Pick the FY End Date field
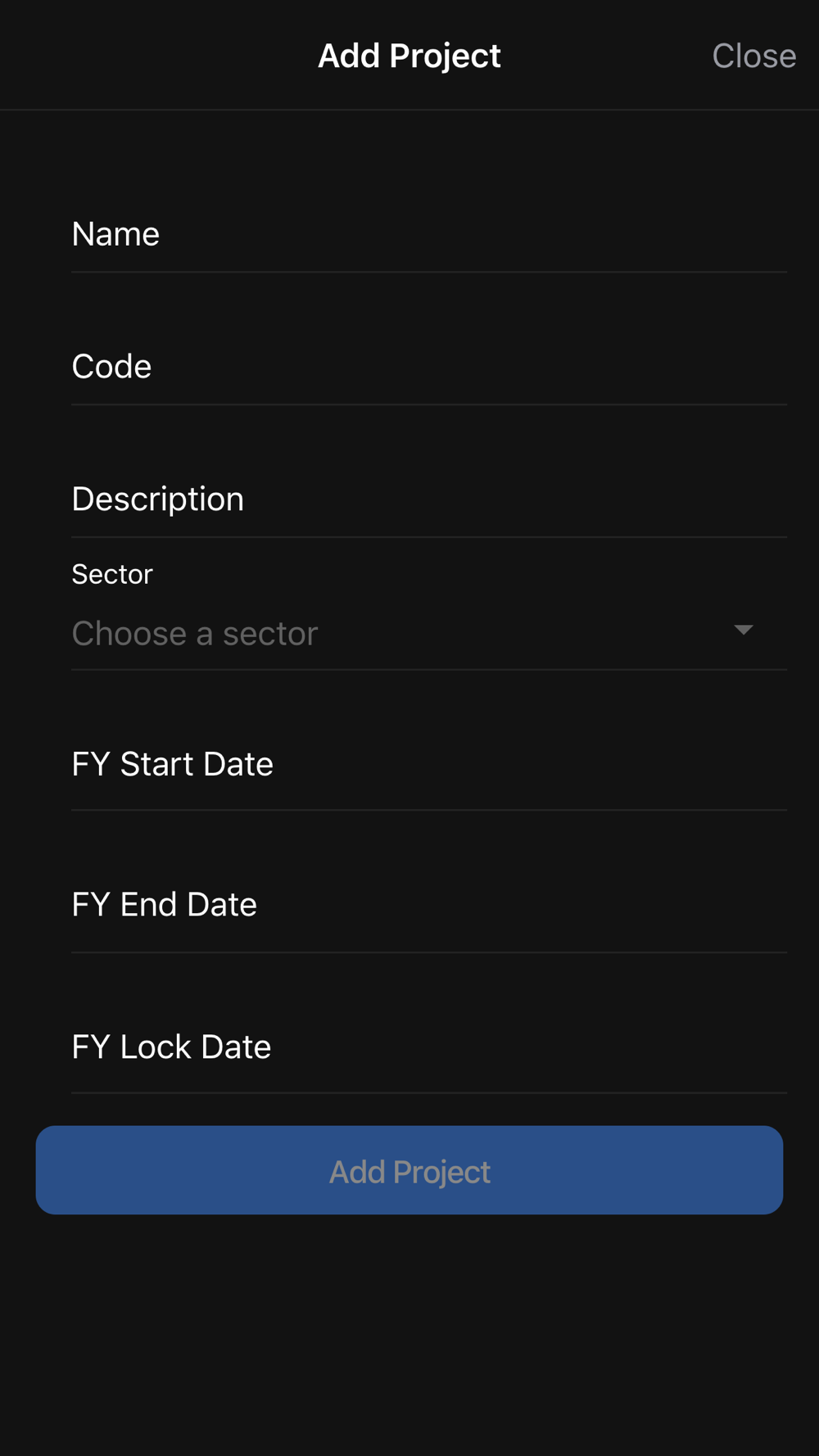This screenshot has width=819, height=1456. (428, 906)
